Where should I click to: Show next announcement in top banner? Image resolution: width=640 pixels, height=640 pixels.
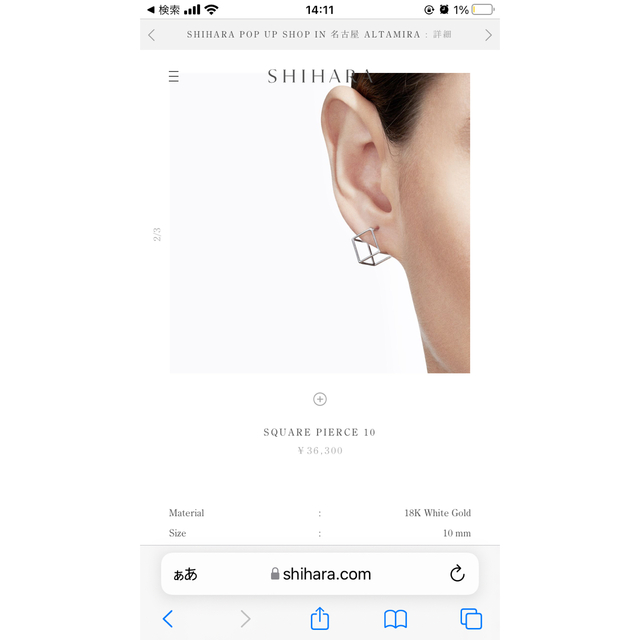488,35
